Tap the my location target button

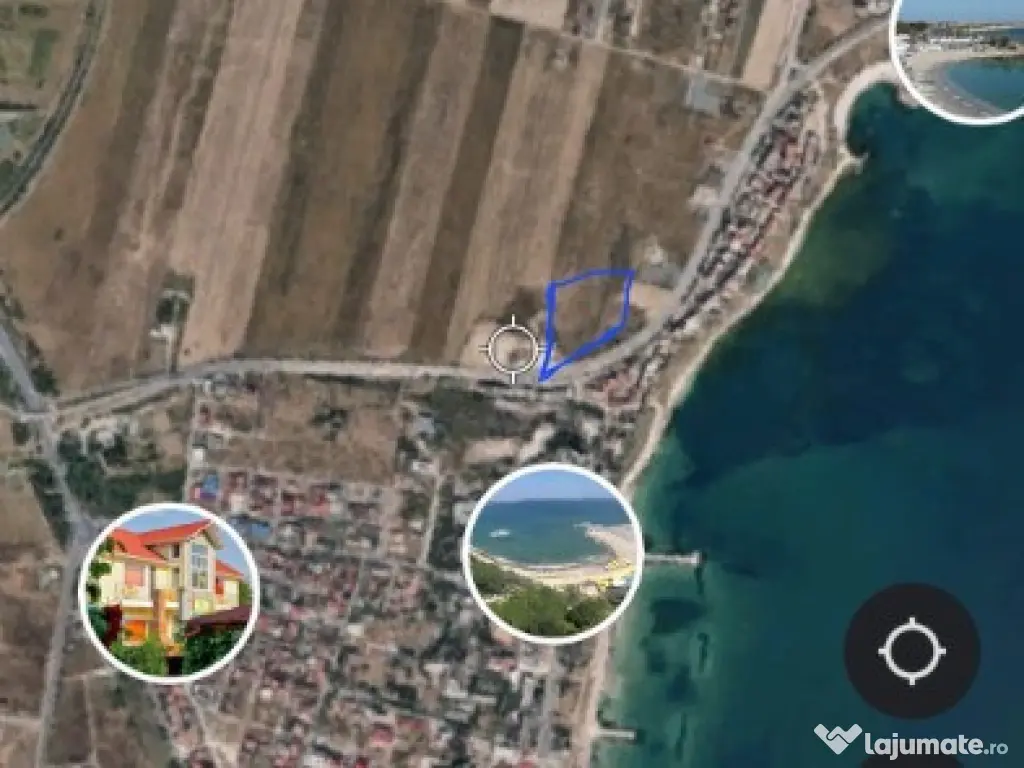click(x=911, y=651)
